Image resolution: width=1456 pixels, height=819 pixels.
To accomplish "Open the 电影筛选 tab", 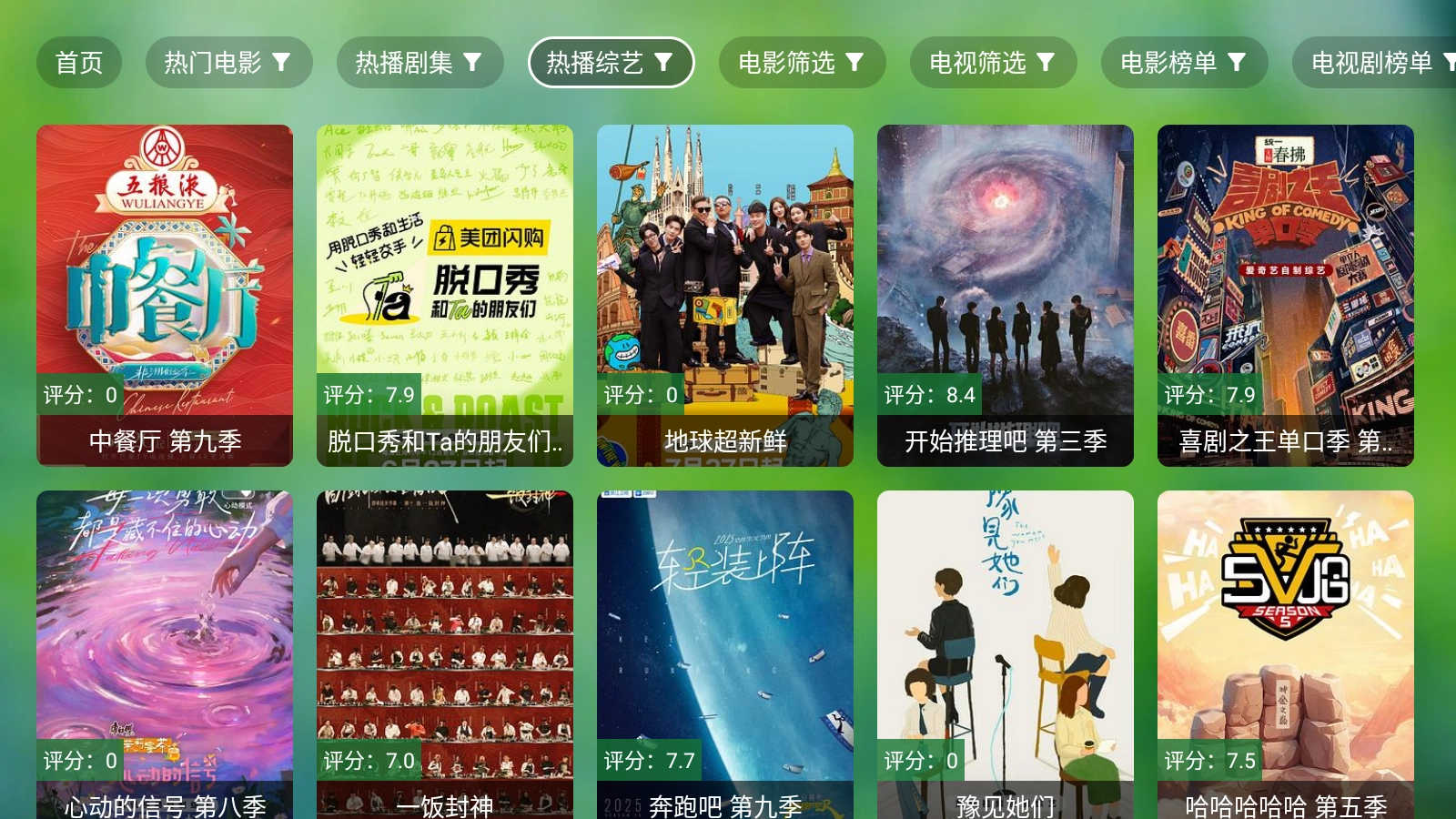I will (802, 63).
